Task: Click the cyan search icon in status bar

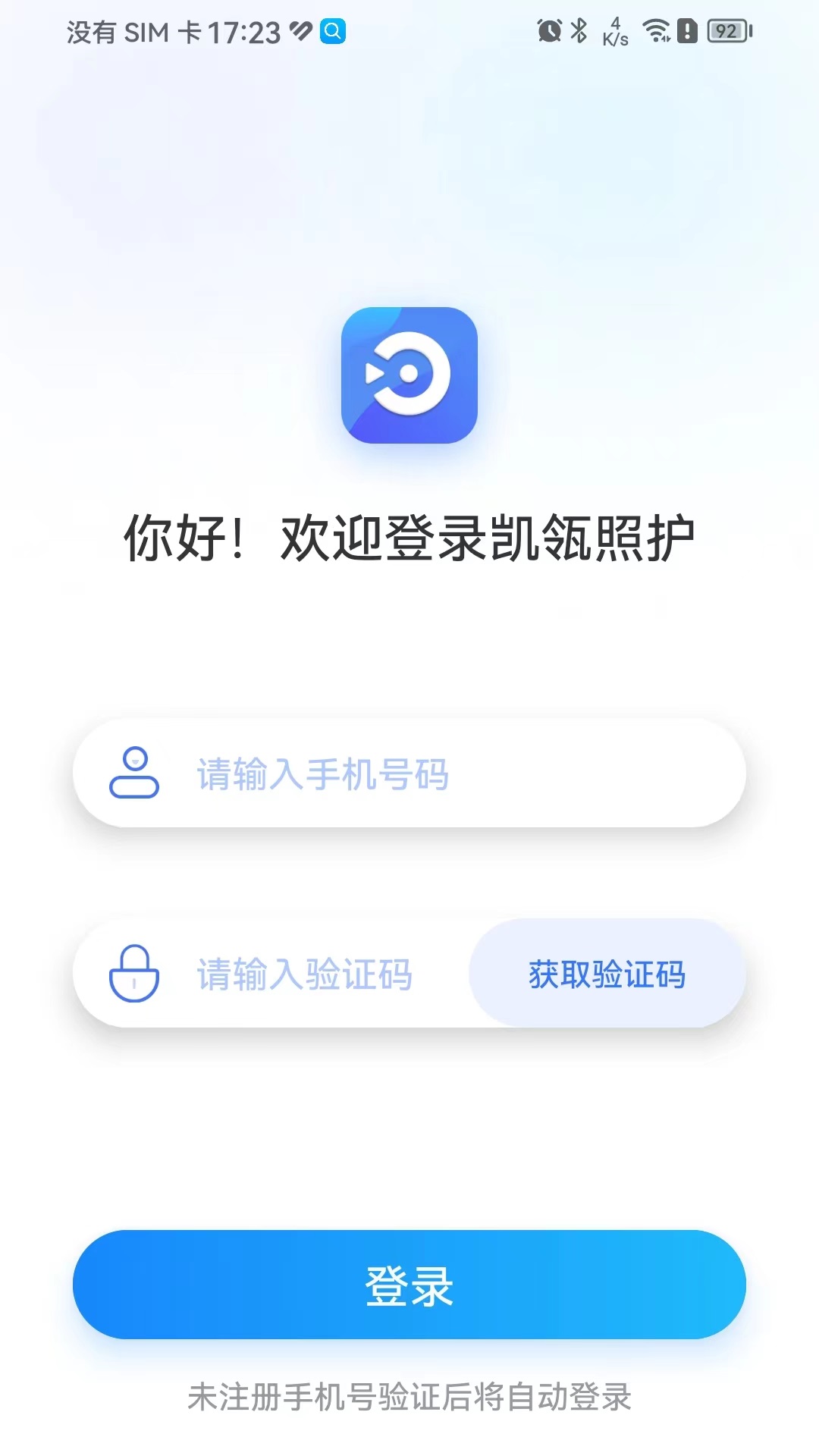Action: point(332,33)
